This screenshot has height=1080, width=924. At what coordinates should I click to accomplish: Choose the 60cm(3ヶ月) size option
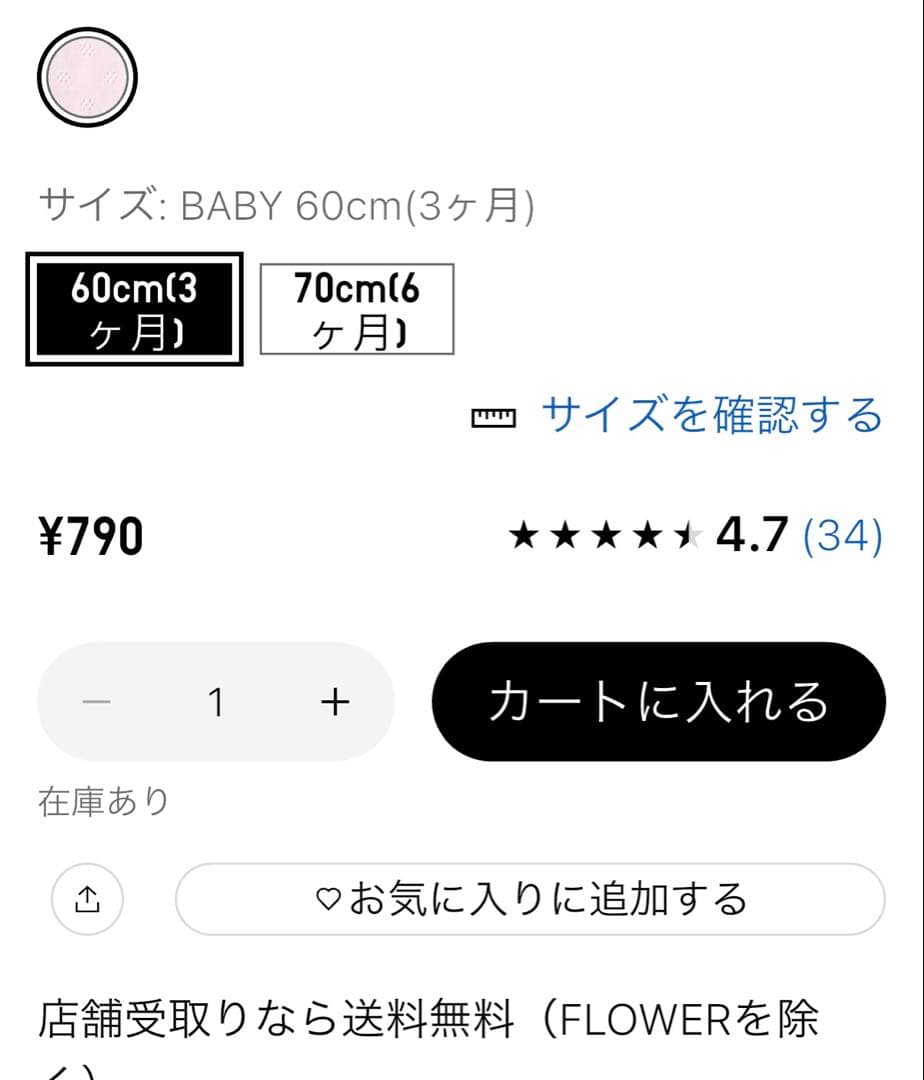(134, 309)
